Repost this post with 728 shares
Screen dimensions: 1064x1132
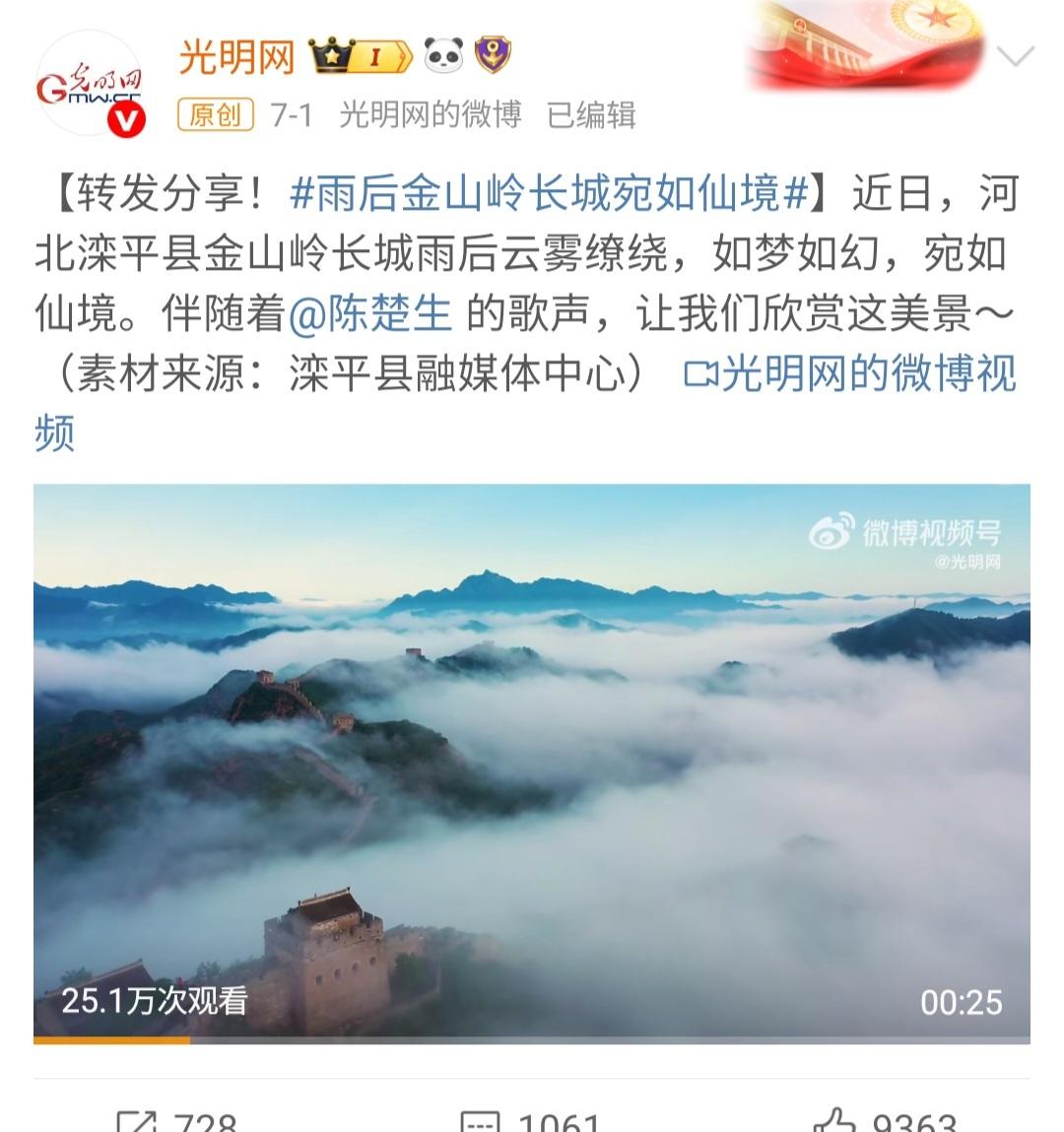(177, 1121)
